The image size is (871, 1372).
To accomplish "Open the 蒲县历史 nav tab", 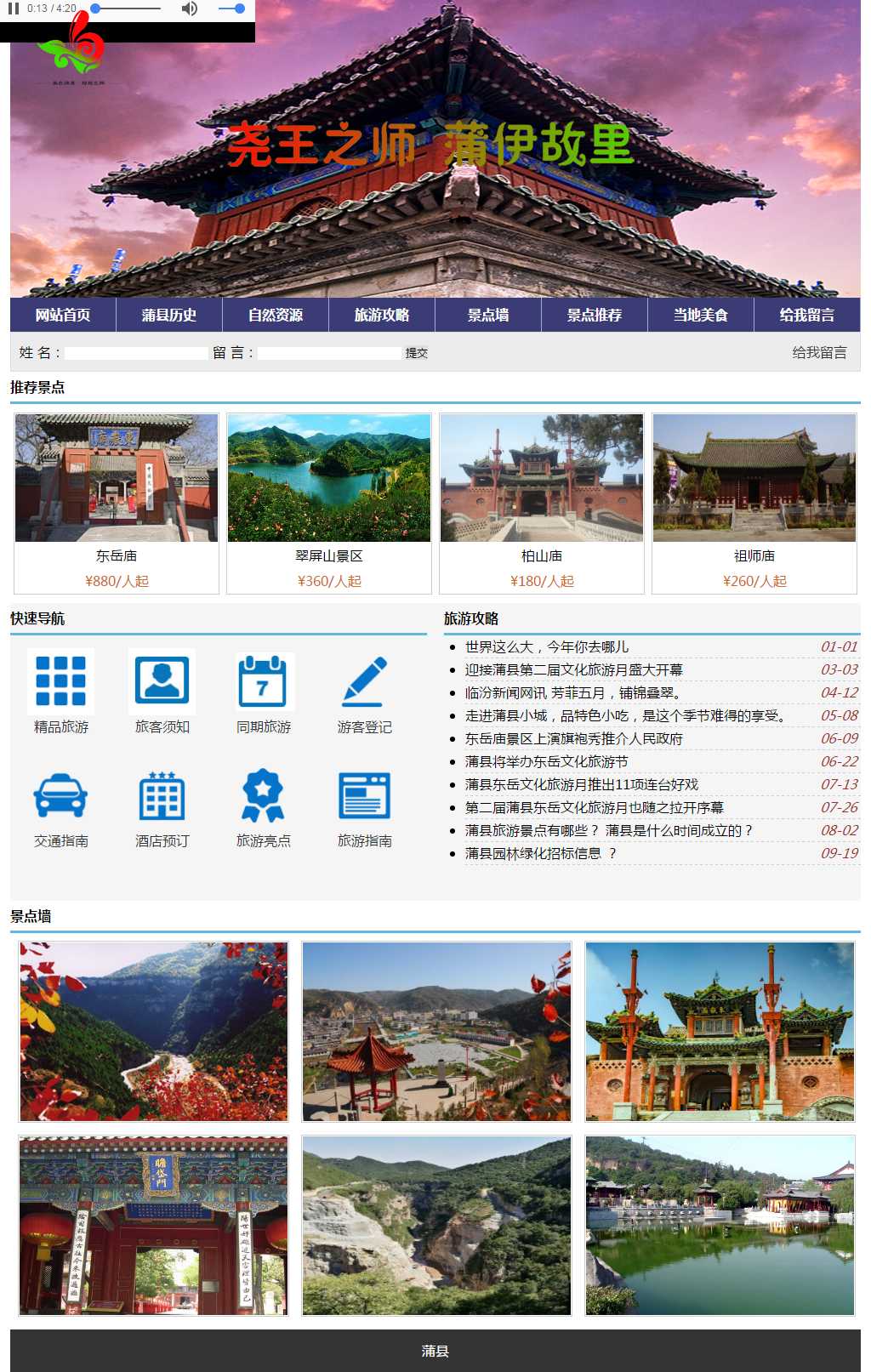I will coord(168,315).
